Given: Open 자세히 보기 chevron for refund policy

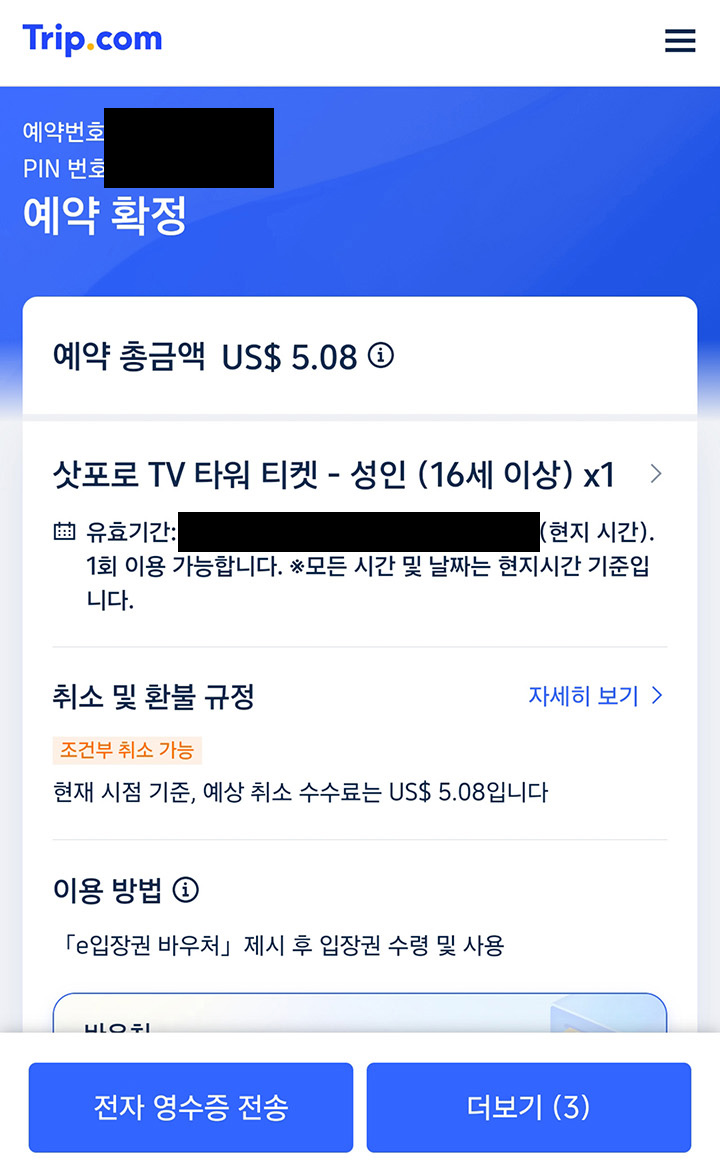Looking at the screenshot, I should [657, 695].
